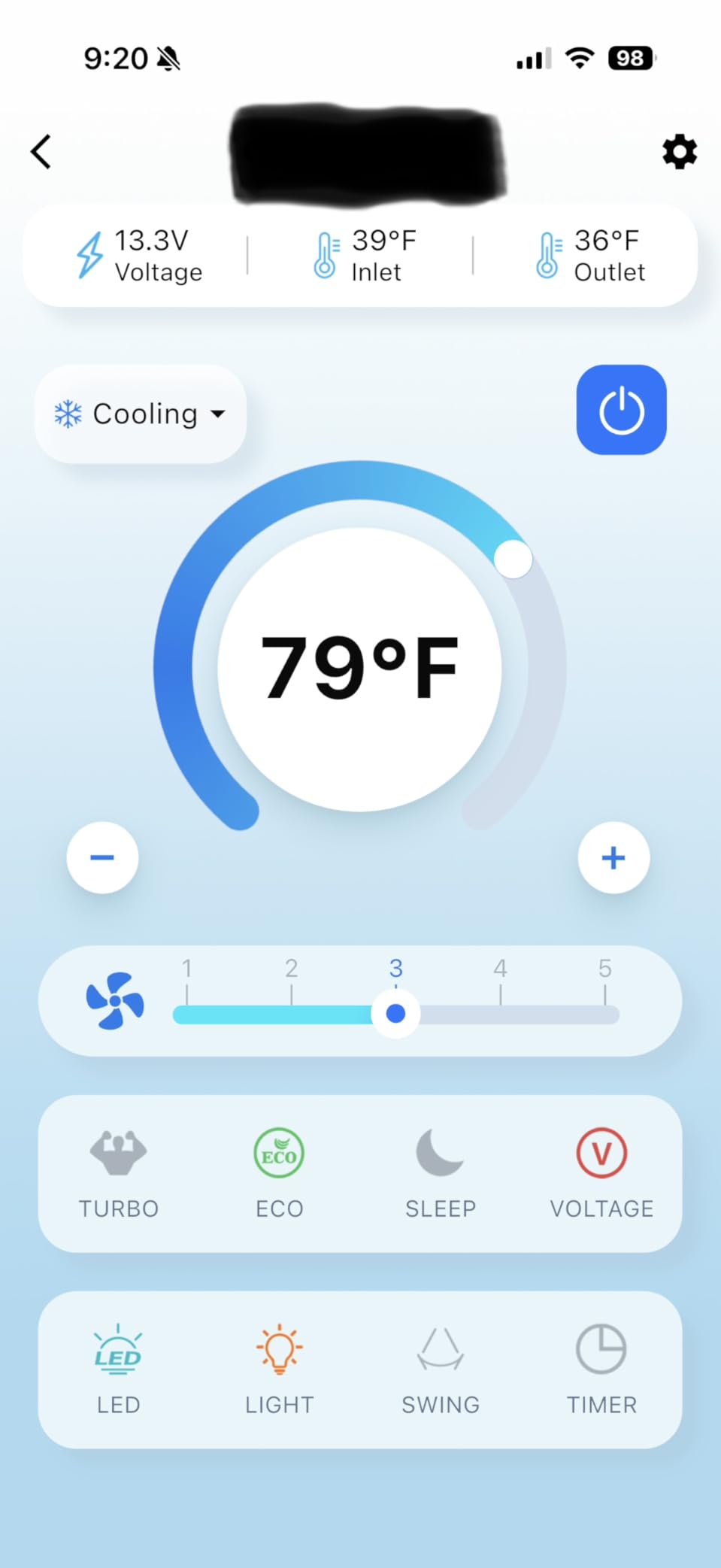721x1568 pixels.
Task: Open the VOLTAGE option
Action: coord(601,1174)
